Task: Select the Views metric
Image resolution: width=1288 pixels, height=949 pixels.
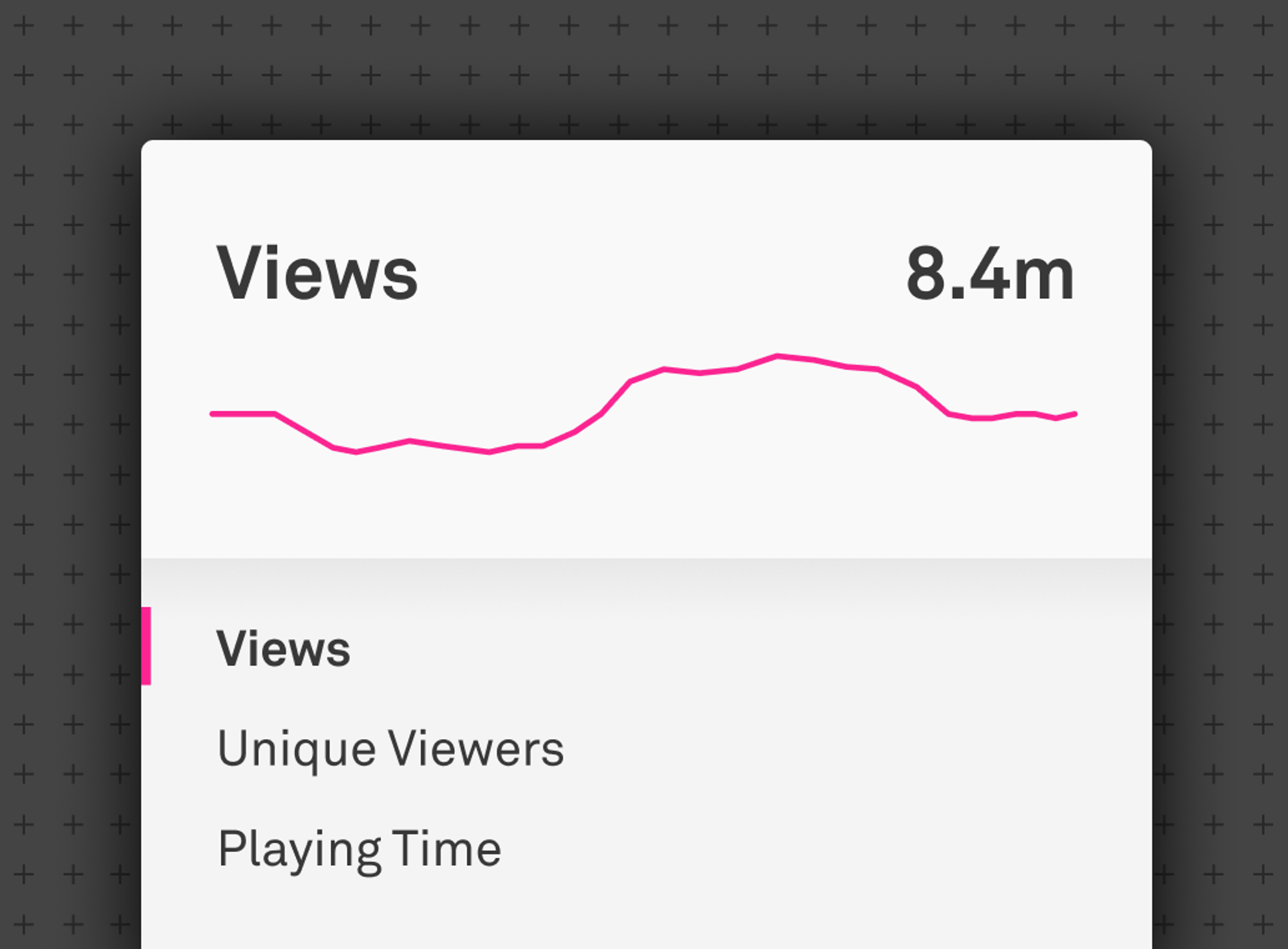Action: (283, 648)
